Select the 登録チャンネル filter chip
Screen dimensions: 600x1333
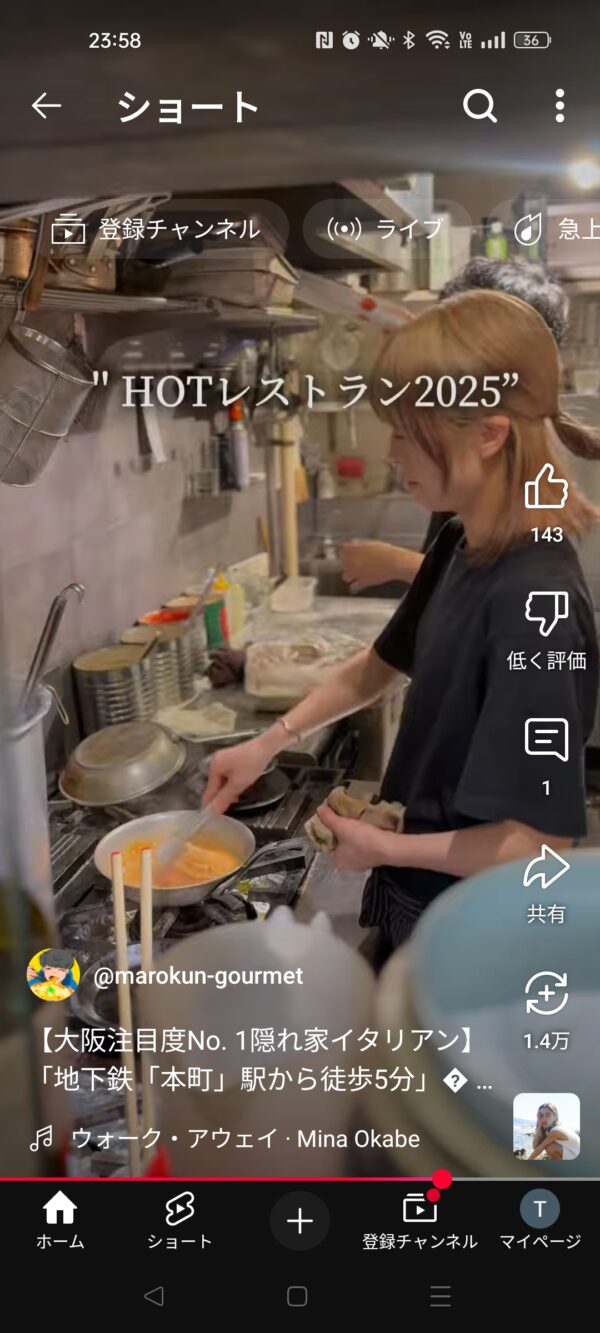tap(158, 229)
